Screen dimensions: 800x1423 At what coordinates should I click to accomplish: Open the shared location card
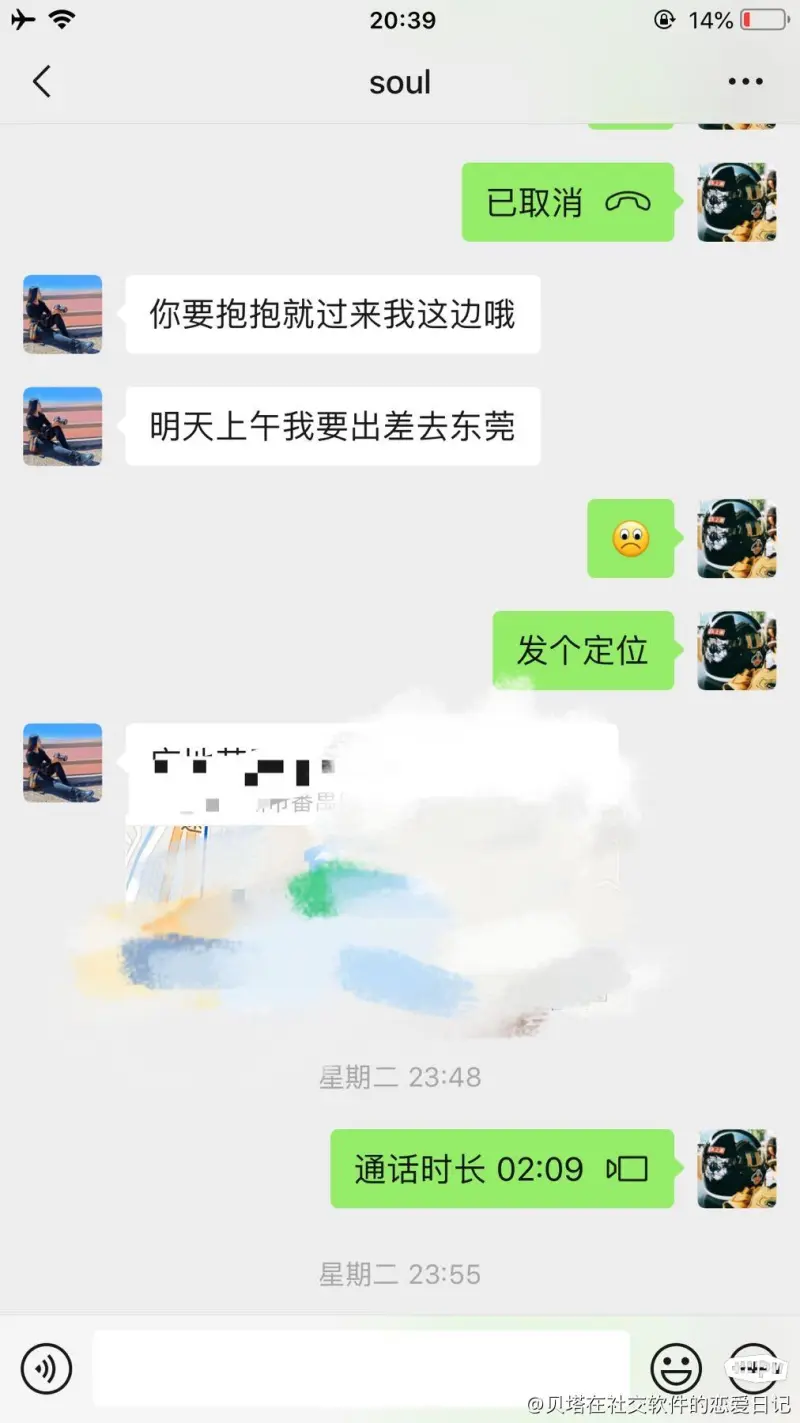click(x=370, y=870)
